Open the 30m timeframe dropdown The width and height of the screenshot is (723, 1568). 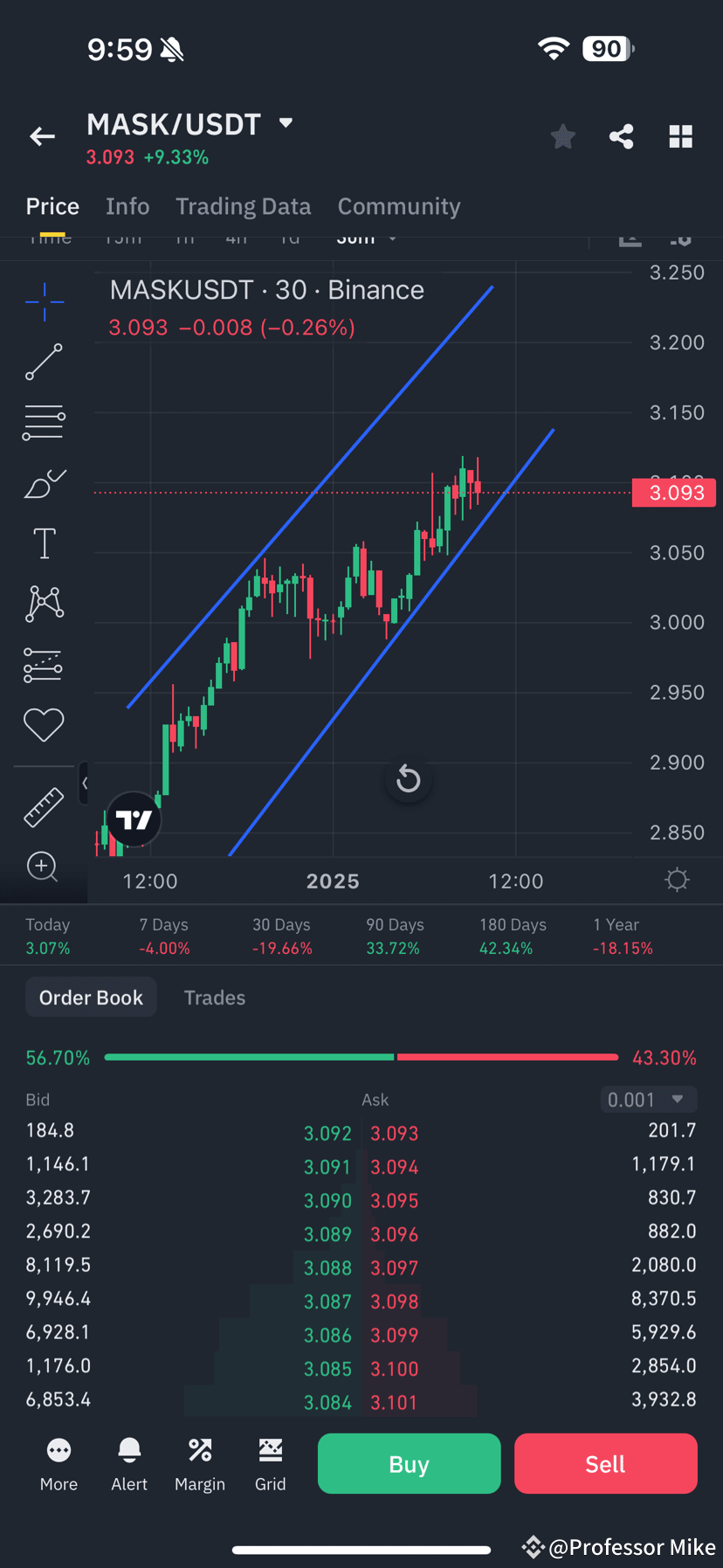pyautogui.click(x=367, y=236)
